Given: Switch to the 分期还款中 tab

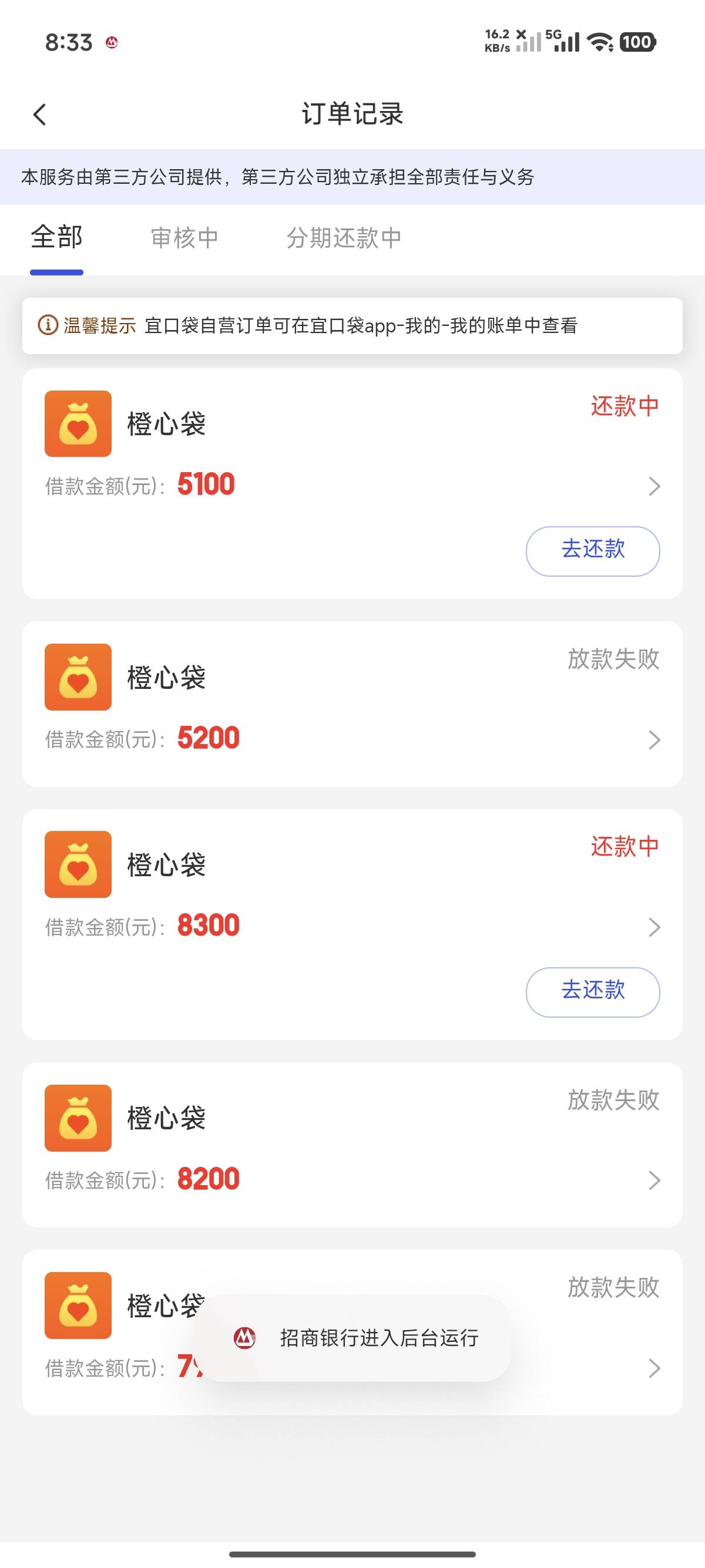Looking at the screenshot, I should [344, 238].
